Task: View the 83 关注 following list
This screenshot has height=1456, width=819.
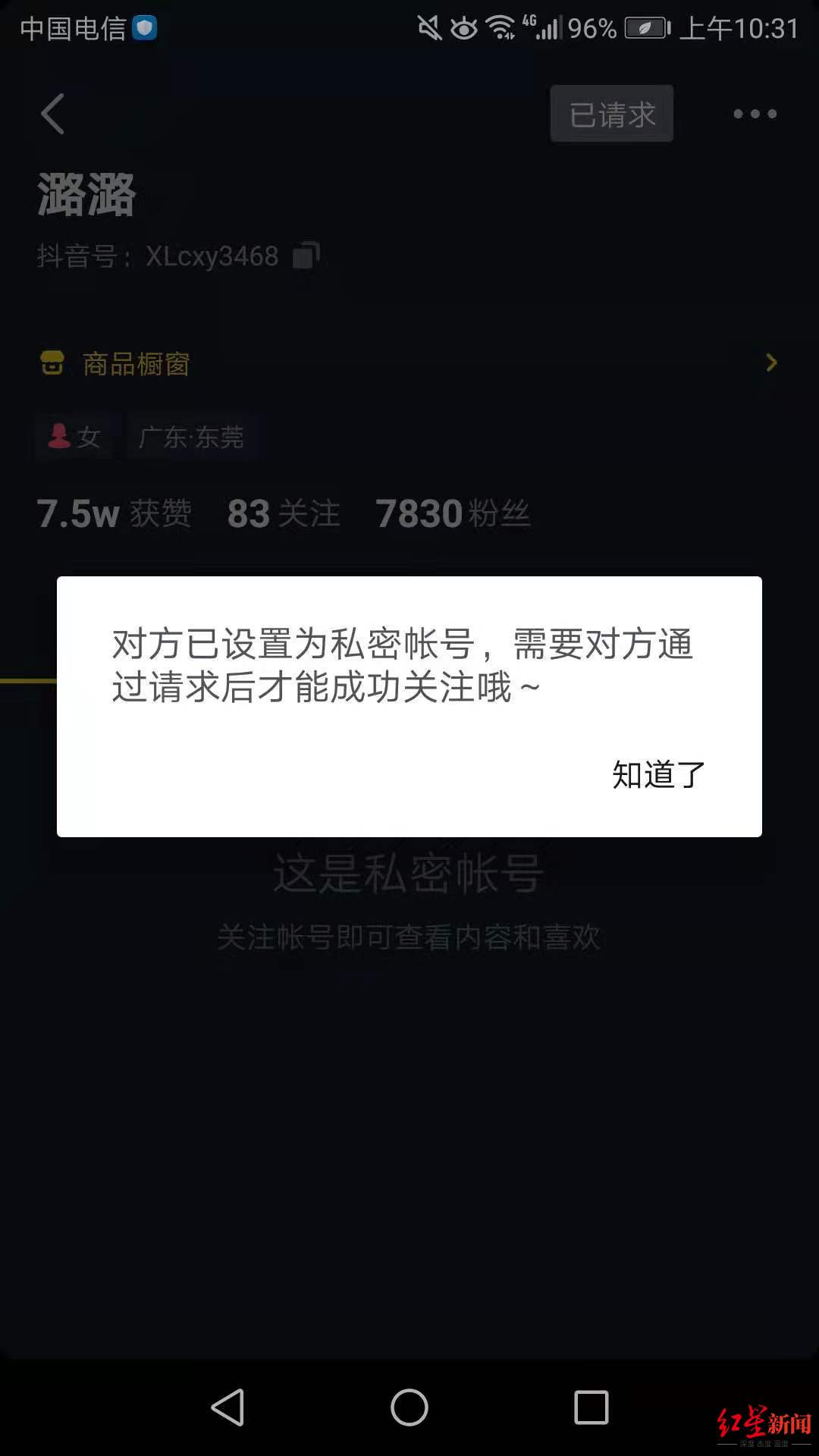Action: tap(283, 513)
